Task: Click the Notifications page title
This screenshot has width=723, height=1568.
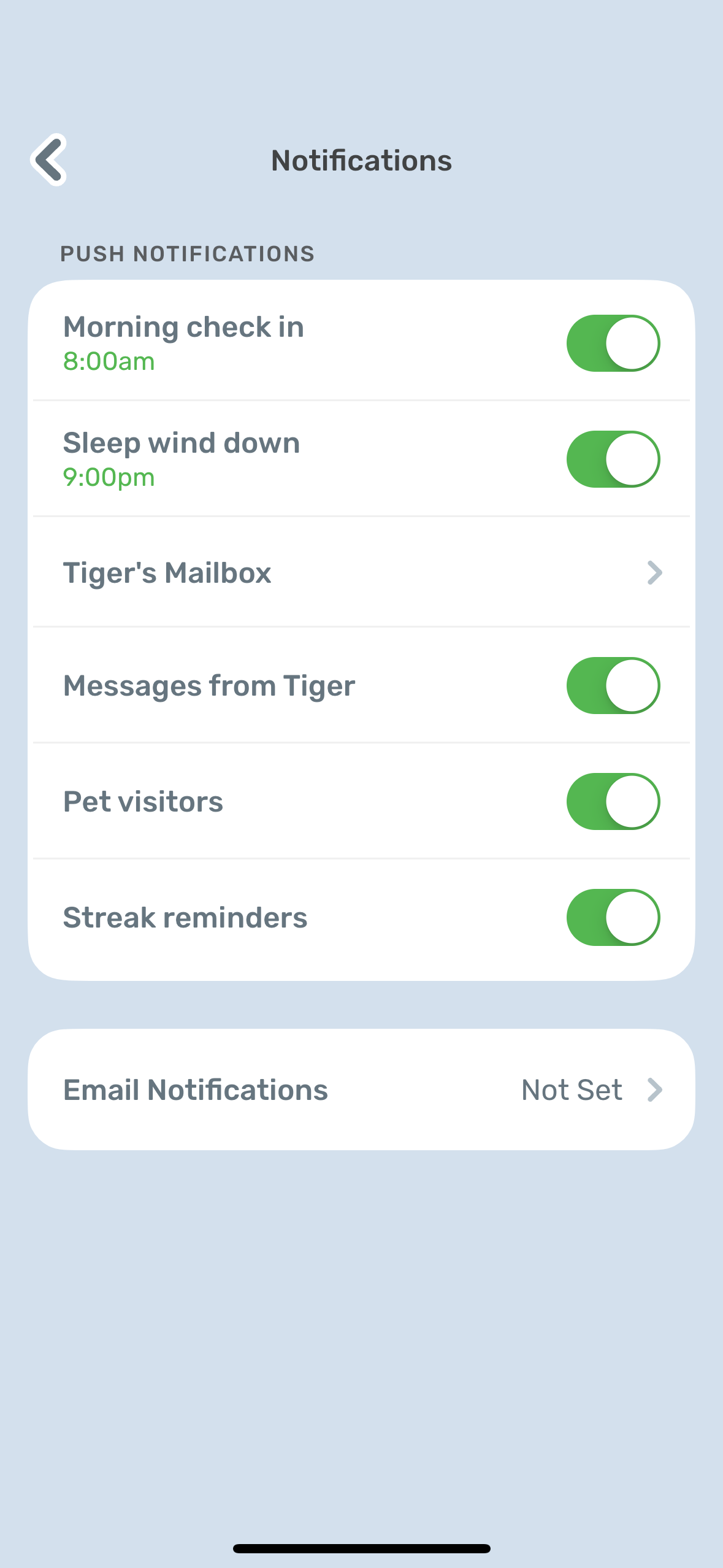Action: [x=361, y=160]
